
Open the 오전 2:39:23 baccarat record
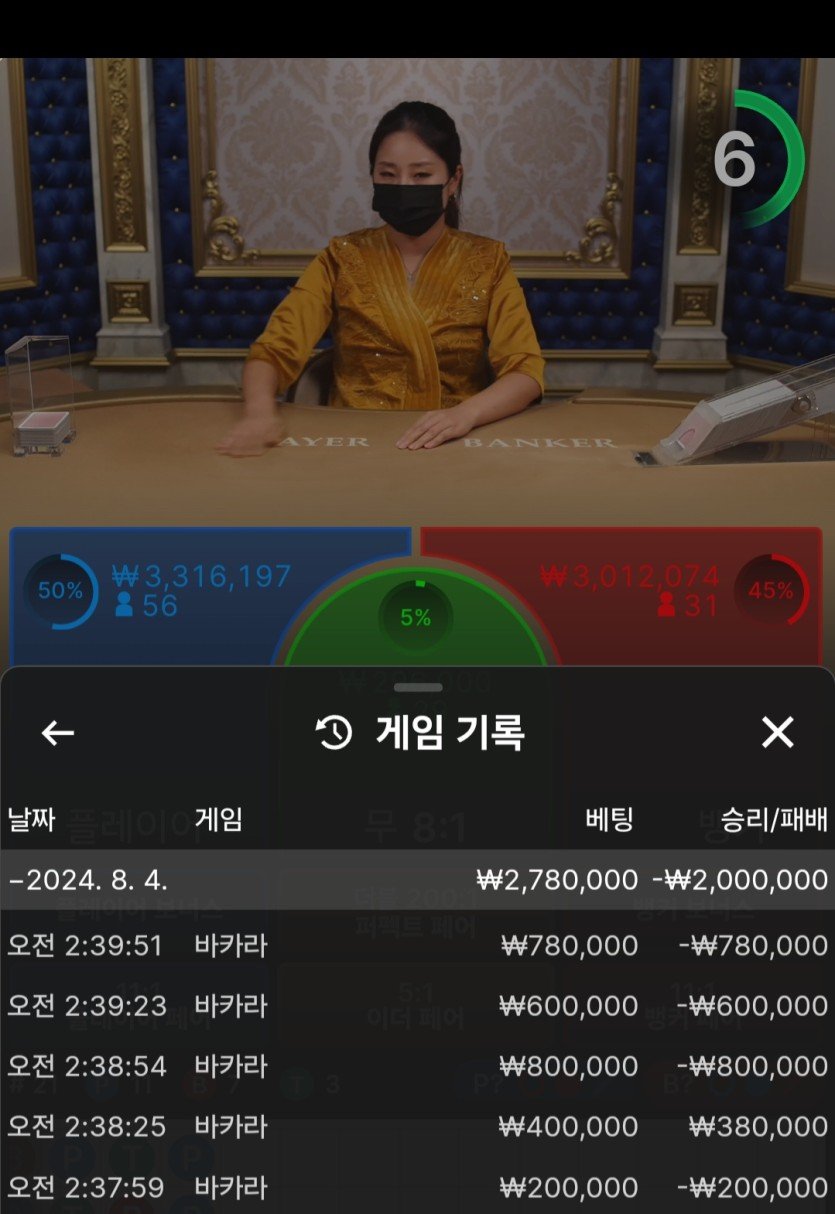pos(417,1005)
